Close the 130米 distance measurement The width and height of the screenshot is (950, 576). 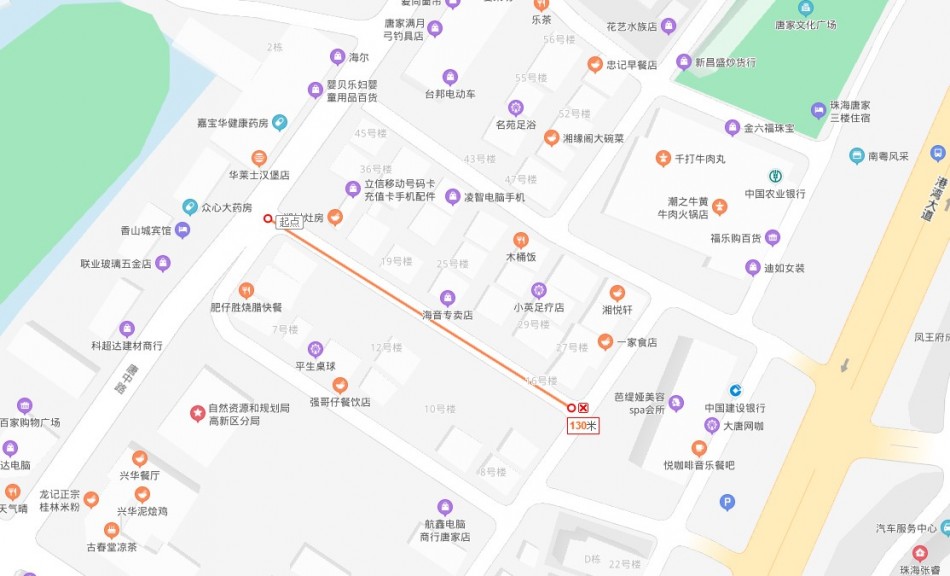[583, 408]
